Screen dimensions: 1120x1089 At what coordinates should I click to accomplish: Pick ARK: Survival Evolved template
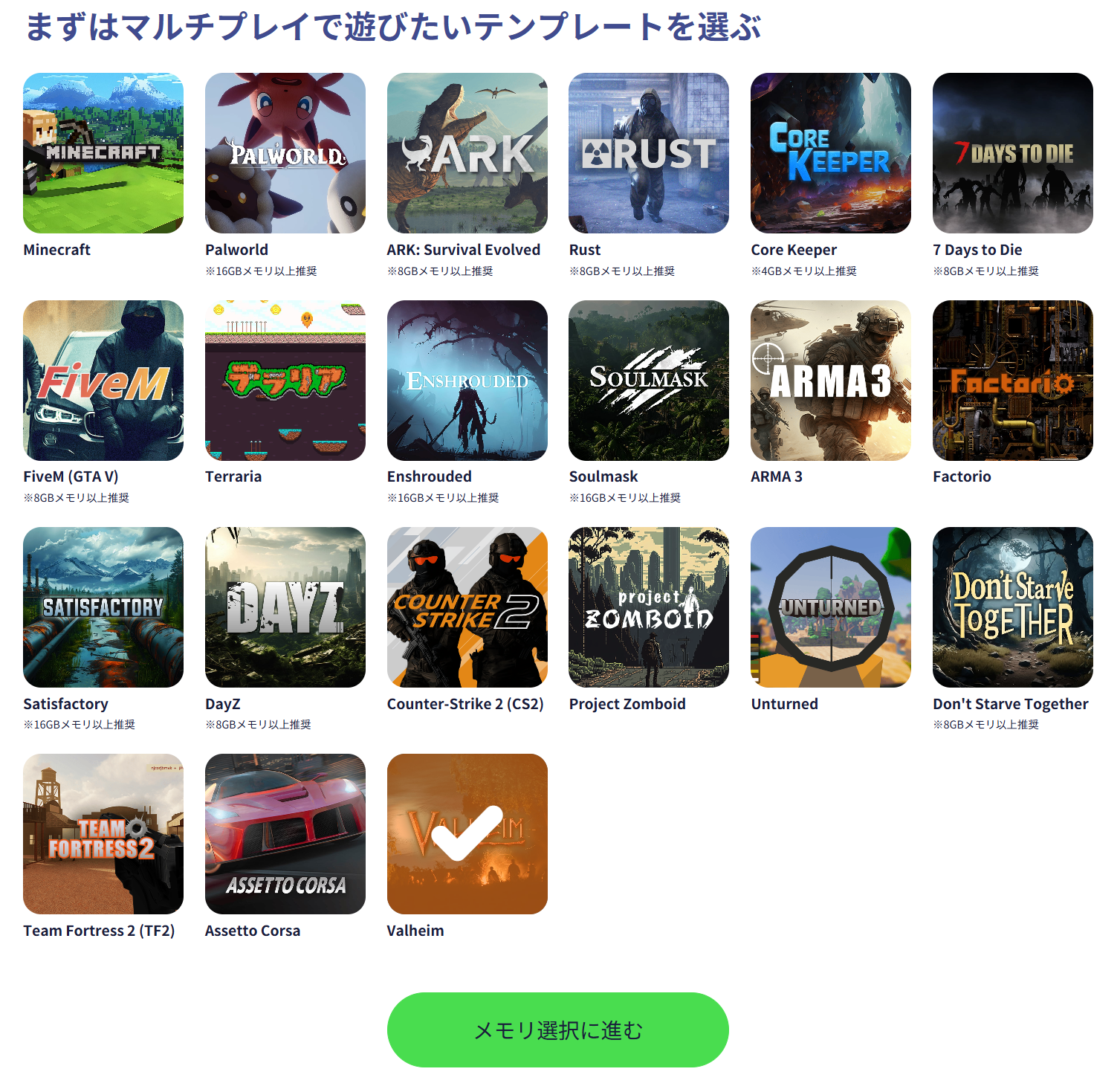(467, 153)
